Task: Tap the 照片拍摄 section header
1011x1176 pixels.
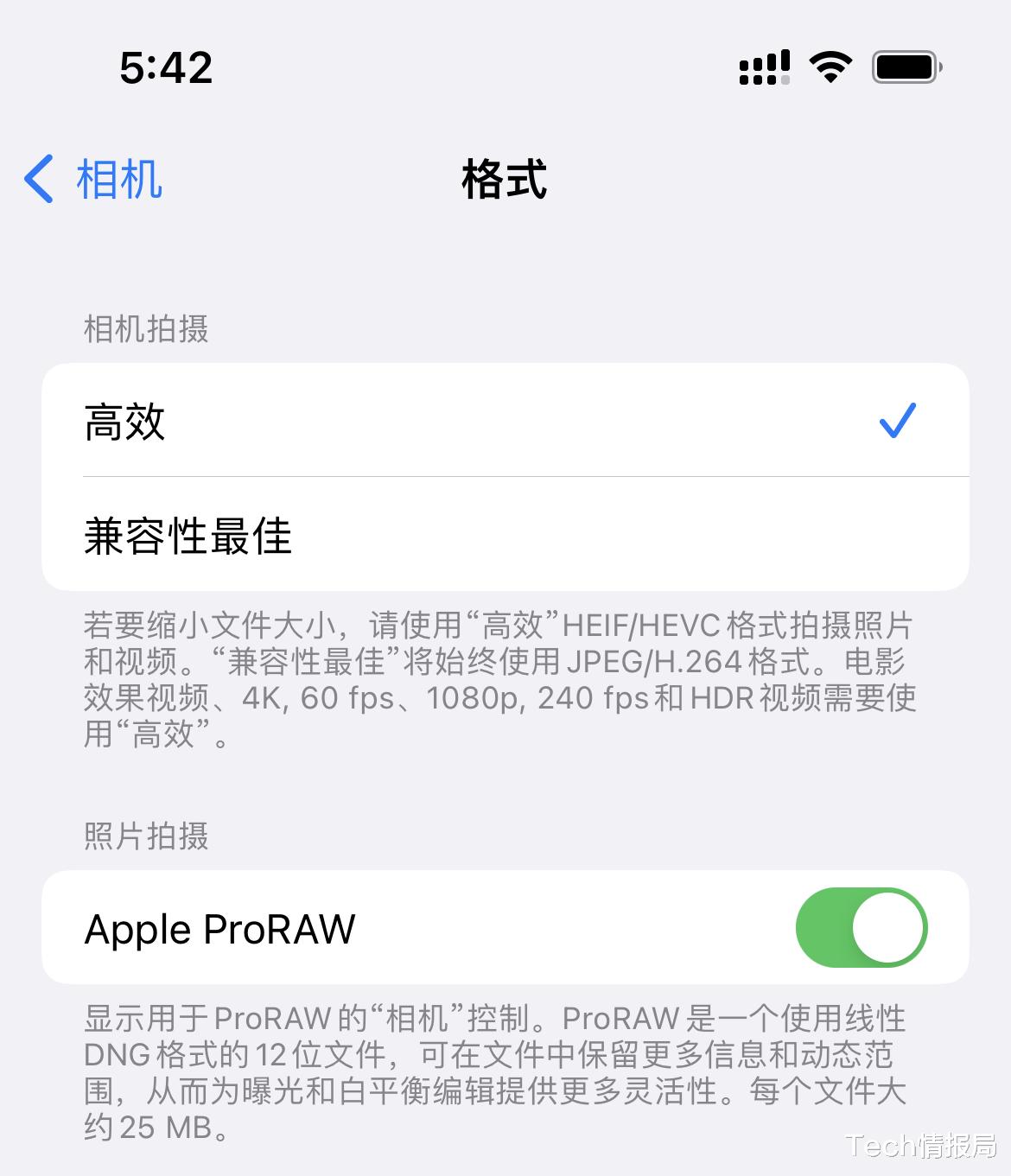Action: tap(145, 836)
